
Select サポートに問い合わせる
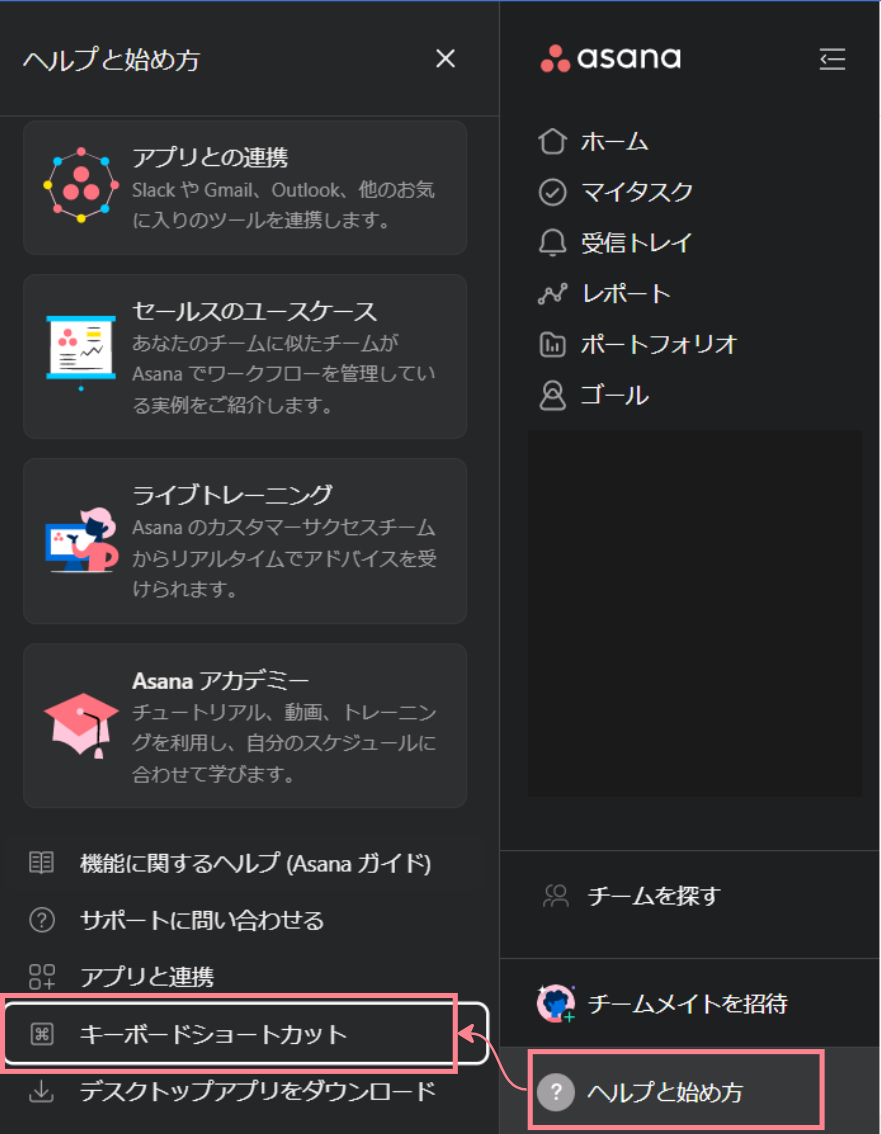tap(200, 920)
